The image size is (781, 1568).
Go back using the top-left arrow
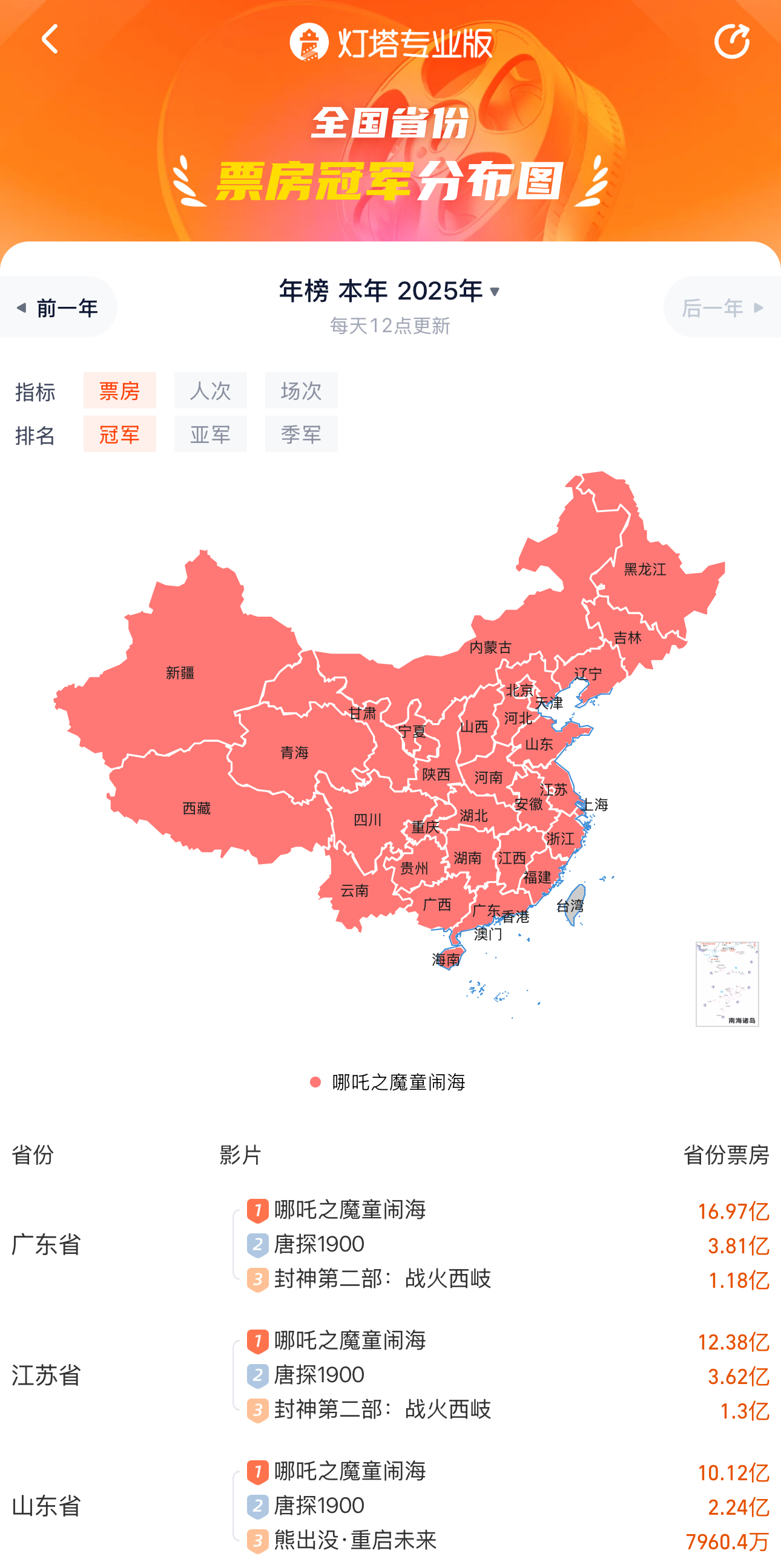tap(50, 39)
